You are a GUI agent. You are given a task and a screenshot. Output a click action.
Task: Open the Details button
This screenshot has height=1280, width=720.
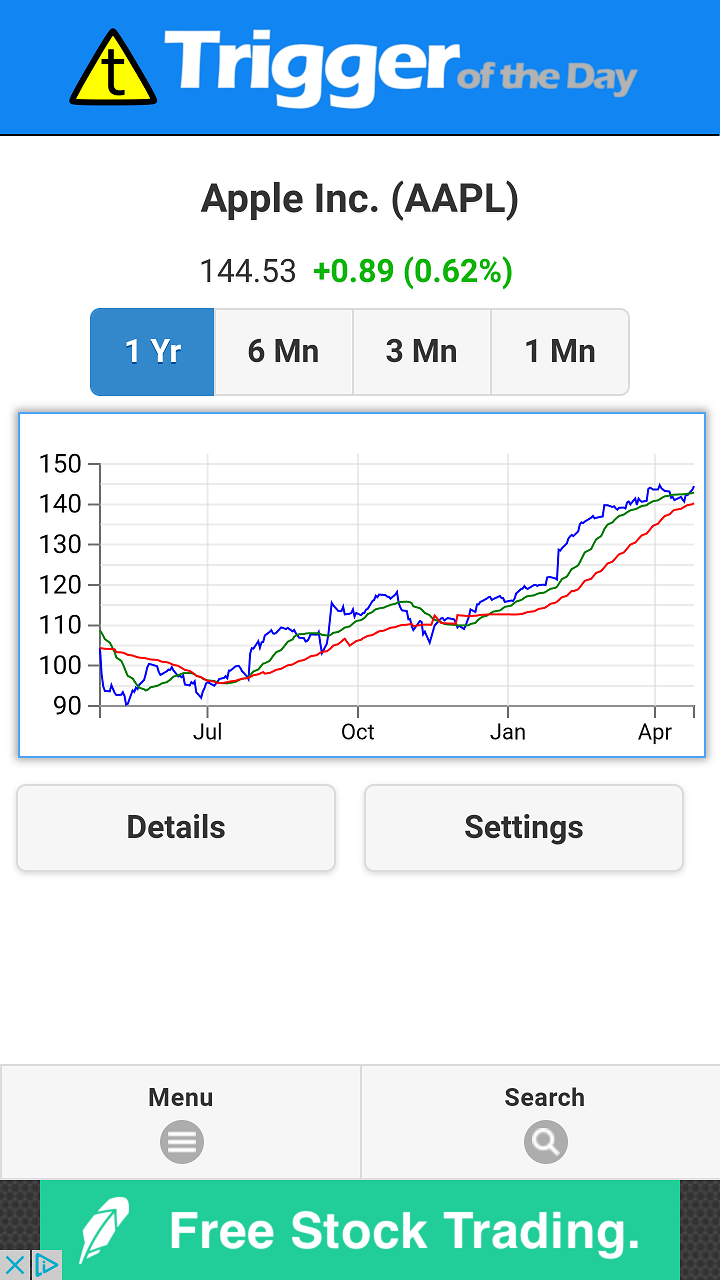click(176, 828)
